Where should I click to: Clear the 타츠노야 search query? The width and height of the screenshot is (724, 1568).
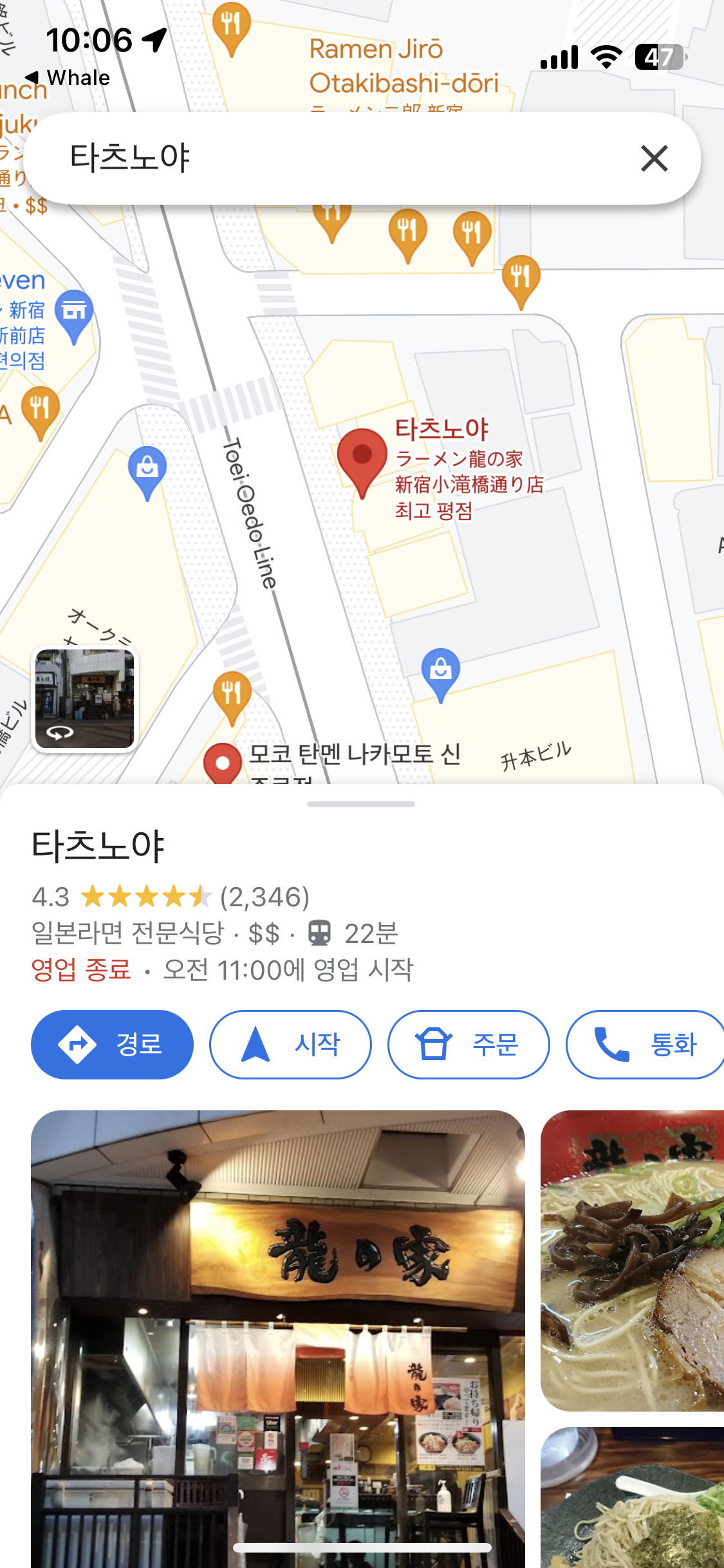click(x=654, y=158)
